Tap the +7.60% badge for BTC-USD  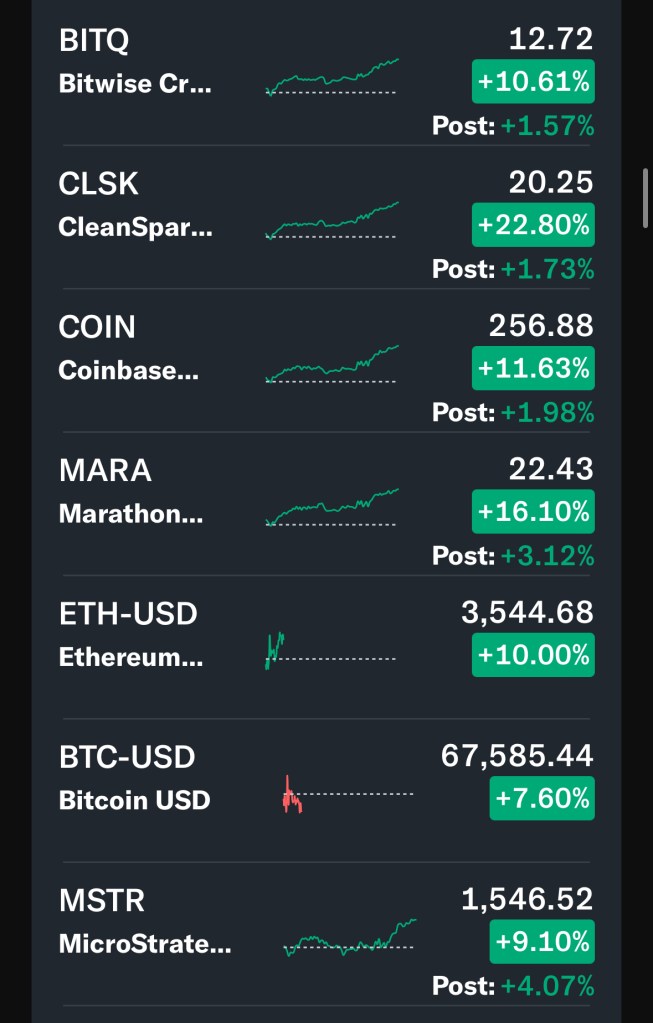(542, 798)
